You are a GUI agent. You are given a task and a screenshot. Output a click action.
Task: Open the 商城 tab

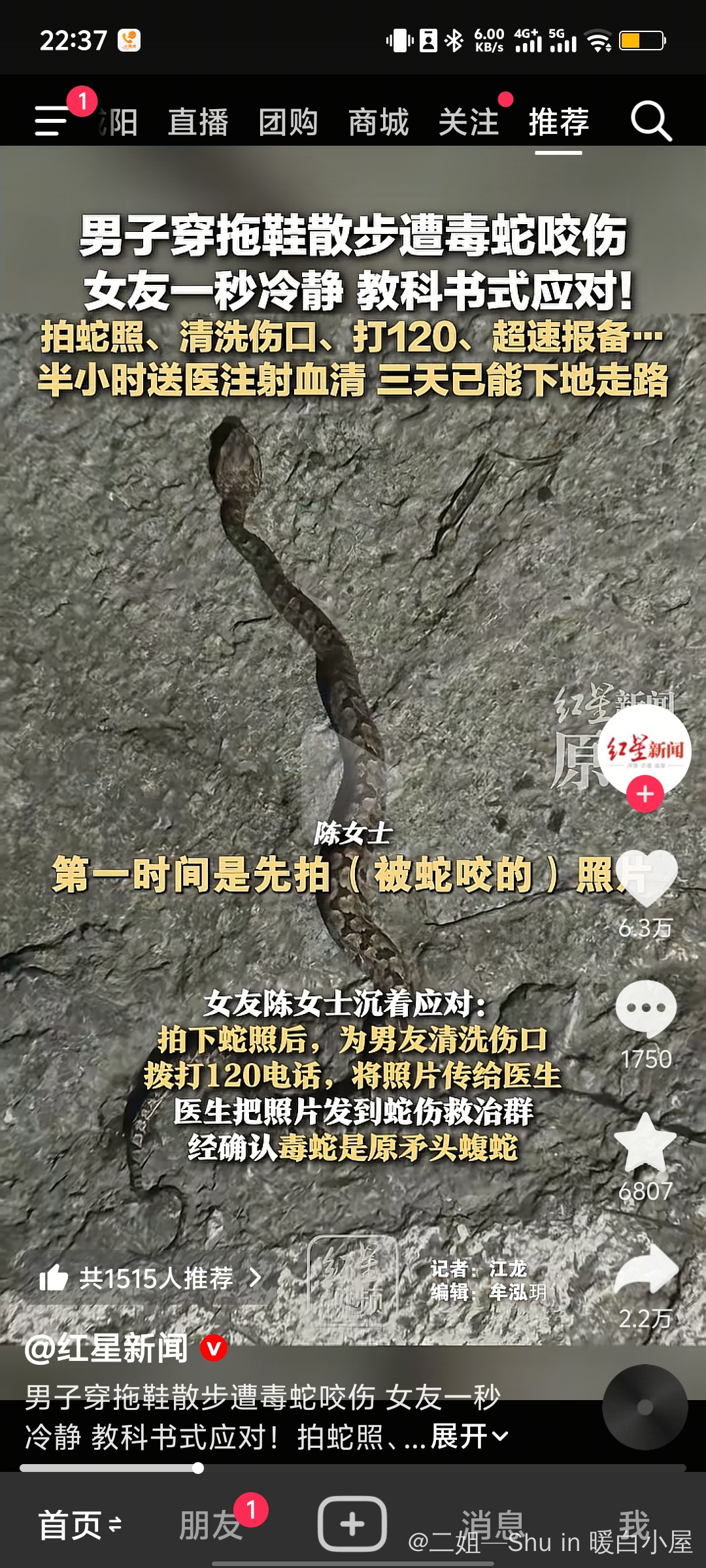click(378, 122)
